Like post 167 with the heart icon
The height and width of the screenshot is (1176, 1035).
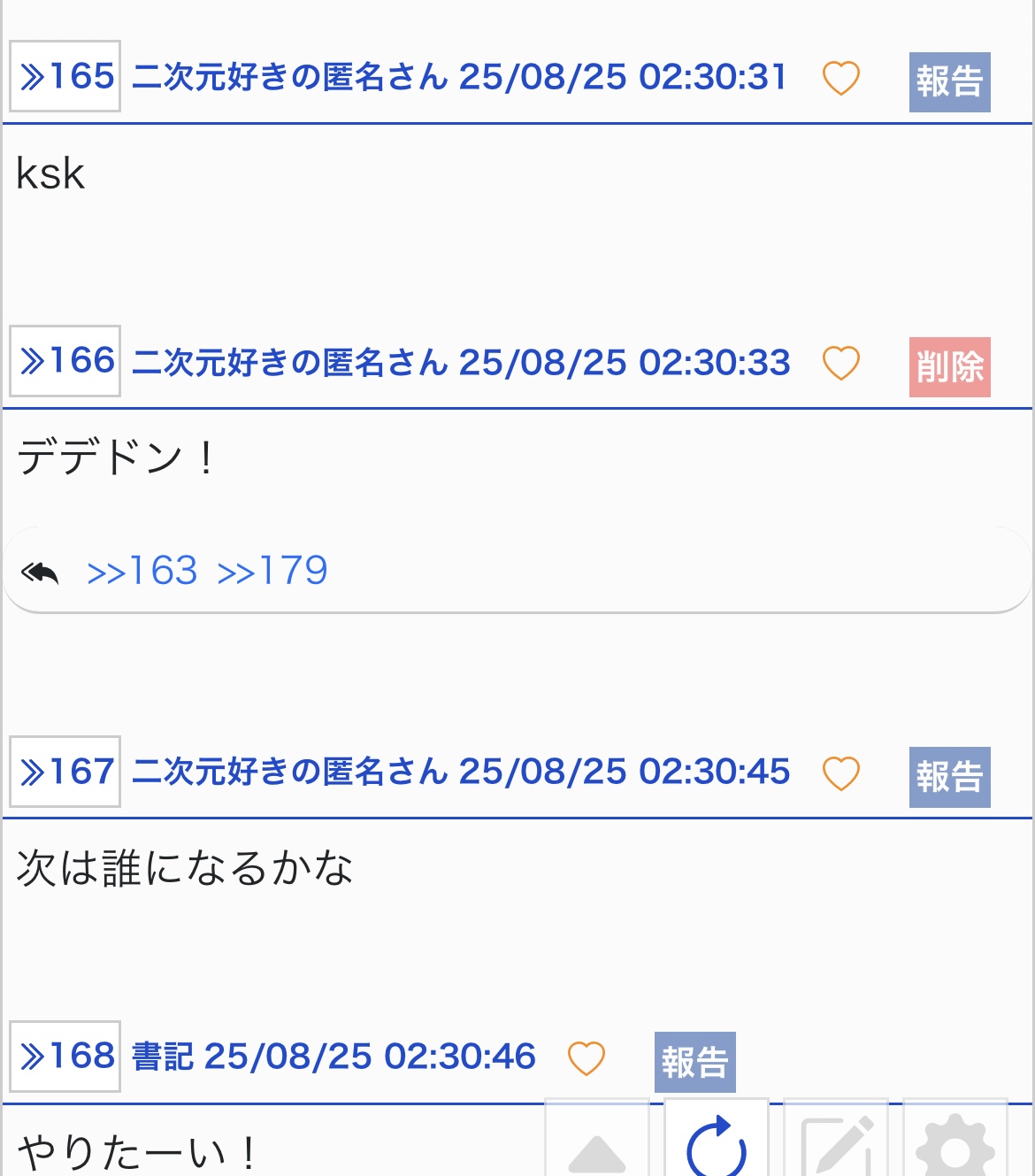840,773
